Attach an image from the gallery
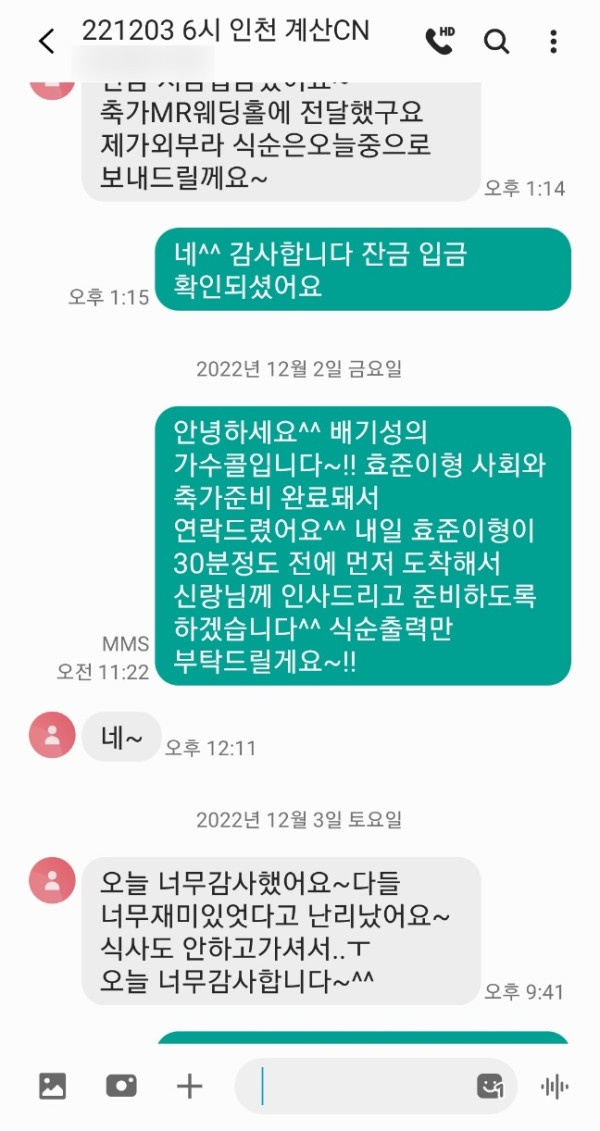Viewport: 600px width, 1131px height. point(52,1086)
